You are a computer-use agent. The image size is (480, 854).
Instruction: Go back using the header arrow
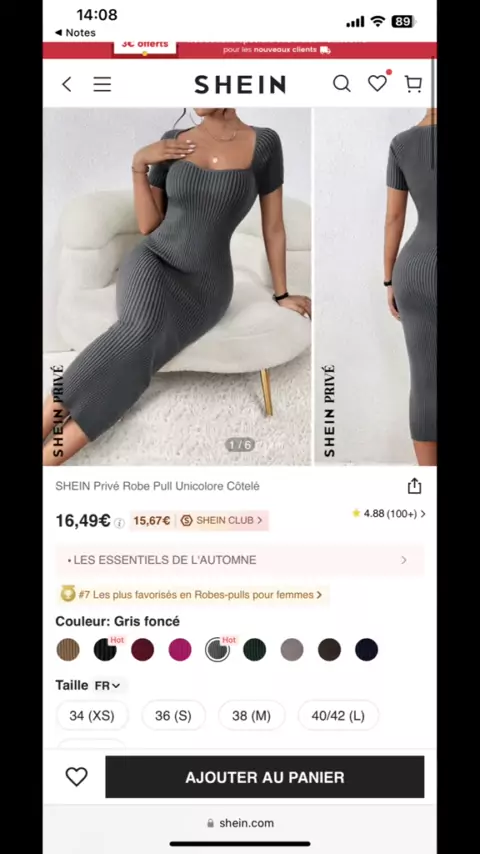click(66, 84)
